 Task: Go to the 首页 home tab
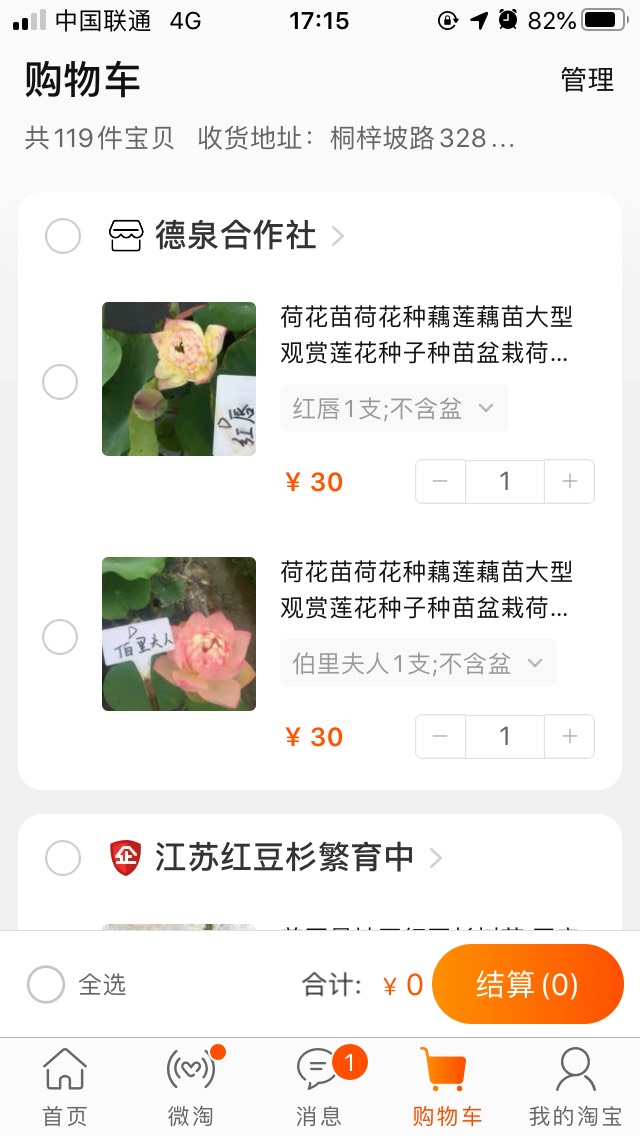65,1086
